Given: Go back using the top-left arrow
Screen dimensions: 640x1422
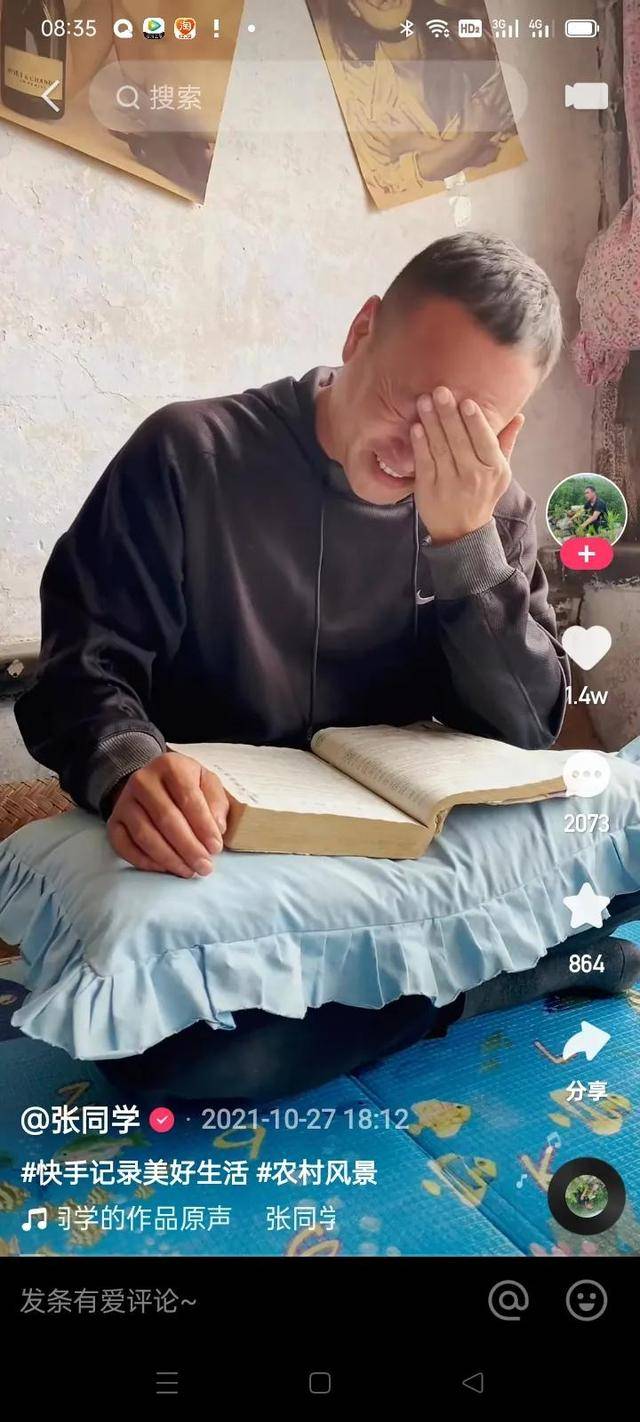Looking at the screenshot, I should coord(50,96).
